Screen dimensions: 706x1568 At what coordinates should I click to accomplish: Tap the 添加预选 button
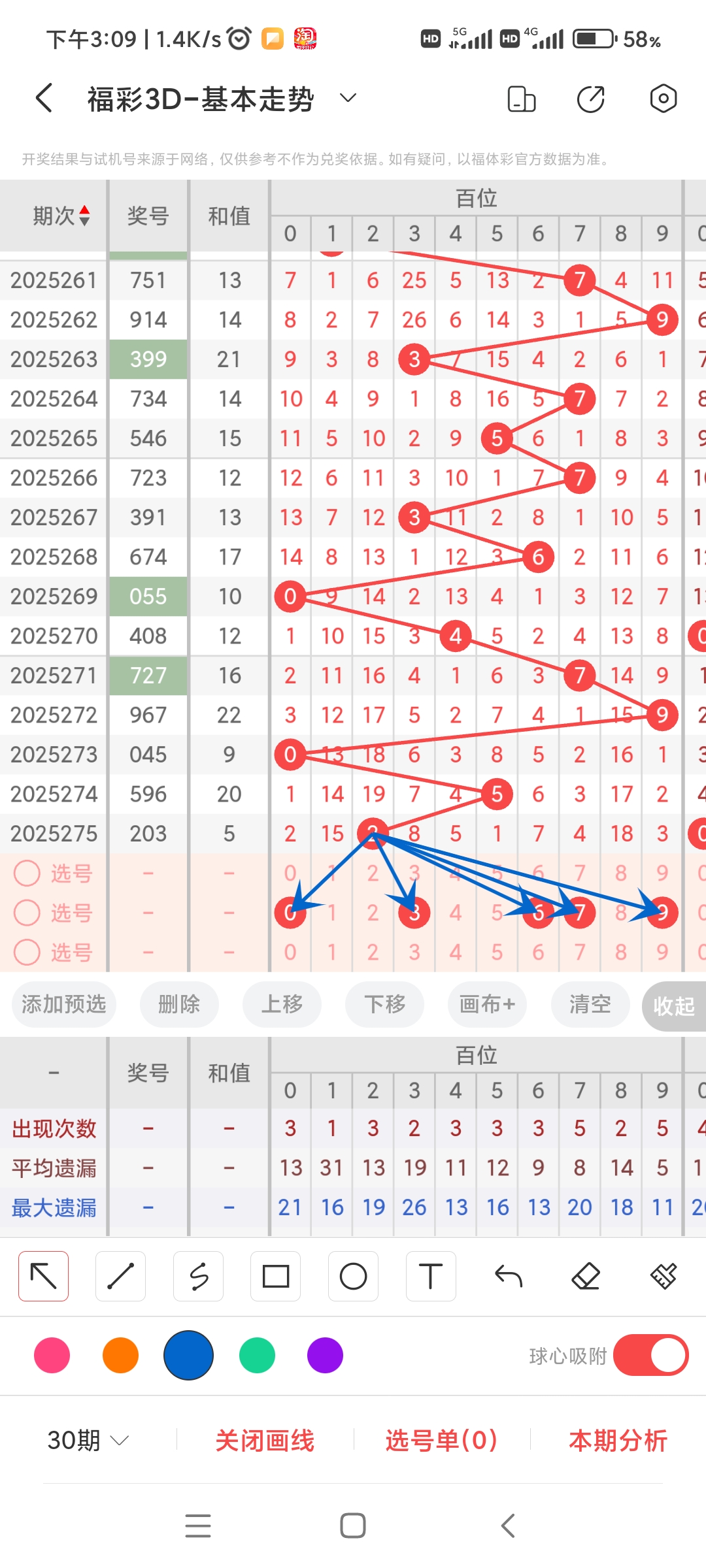point(63,1004)
